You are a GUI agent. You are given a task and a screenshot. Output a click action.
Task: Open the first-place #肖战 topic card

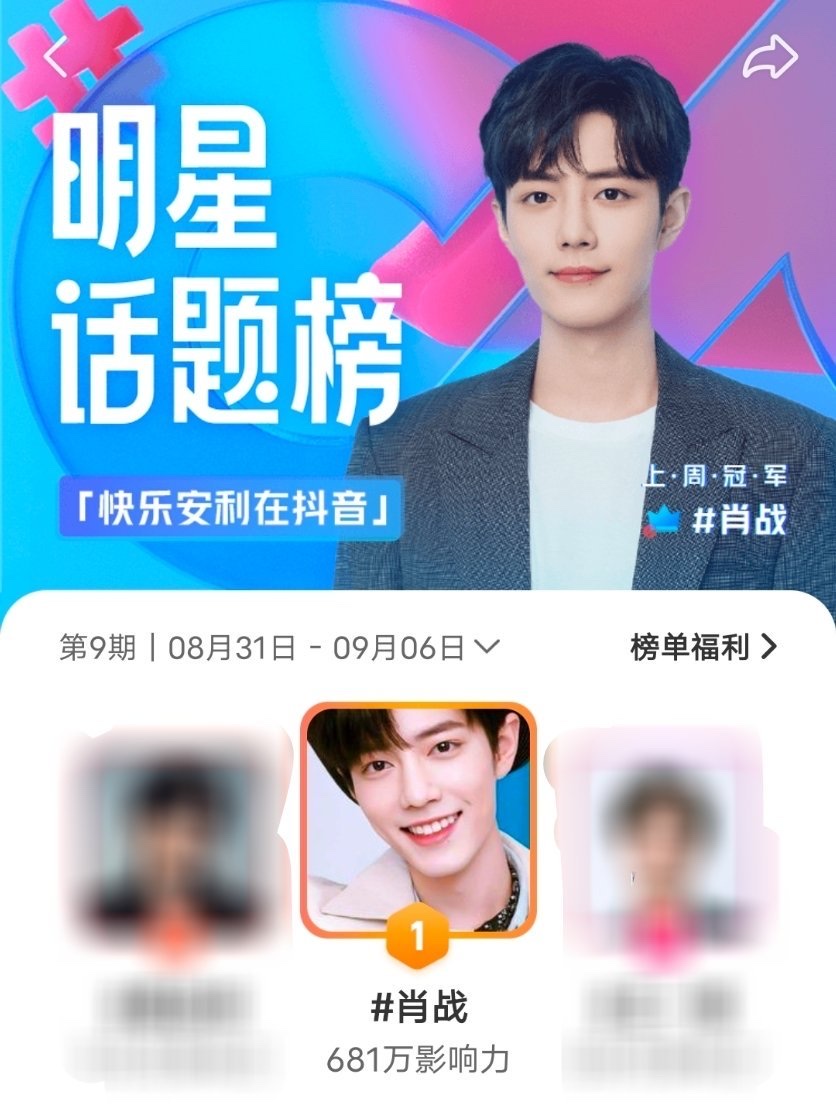pyautogui.click(x=419, y=822)
